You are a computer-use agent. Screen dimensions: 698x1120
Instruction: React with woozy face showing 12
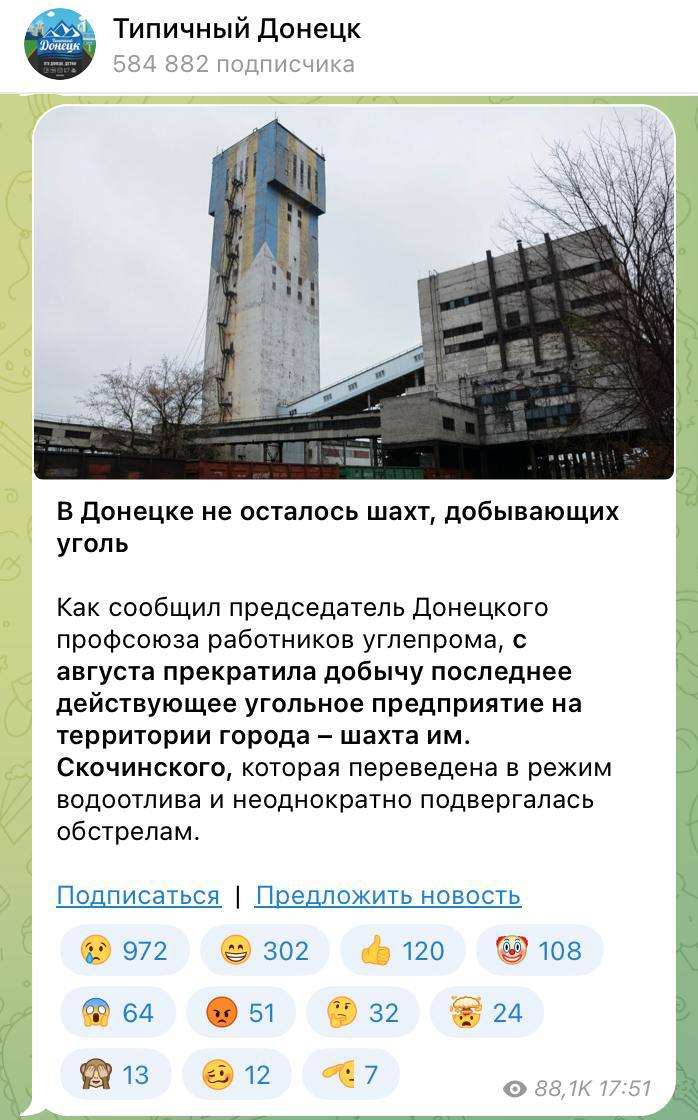coord(236,1074)
